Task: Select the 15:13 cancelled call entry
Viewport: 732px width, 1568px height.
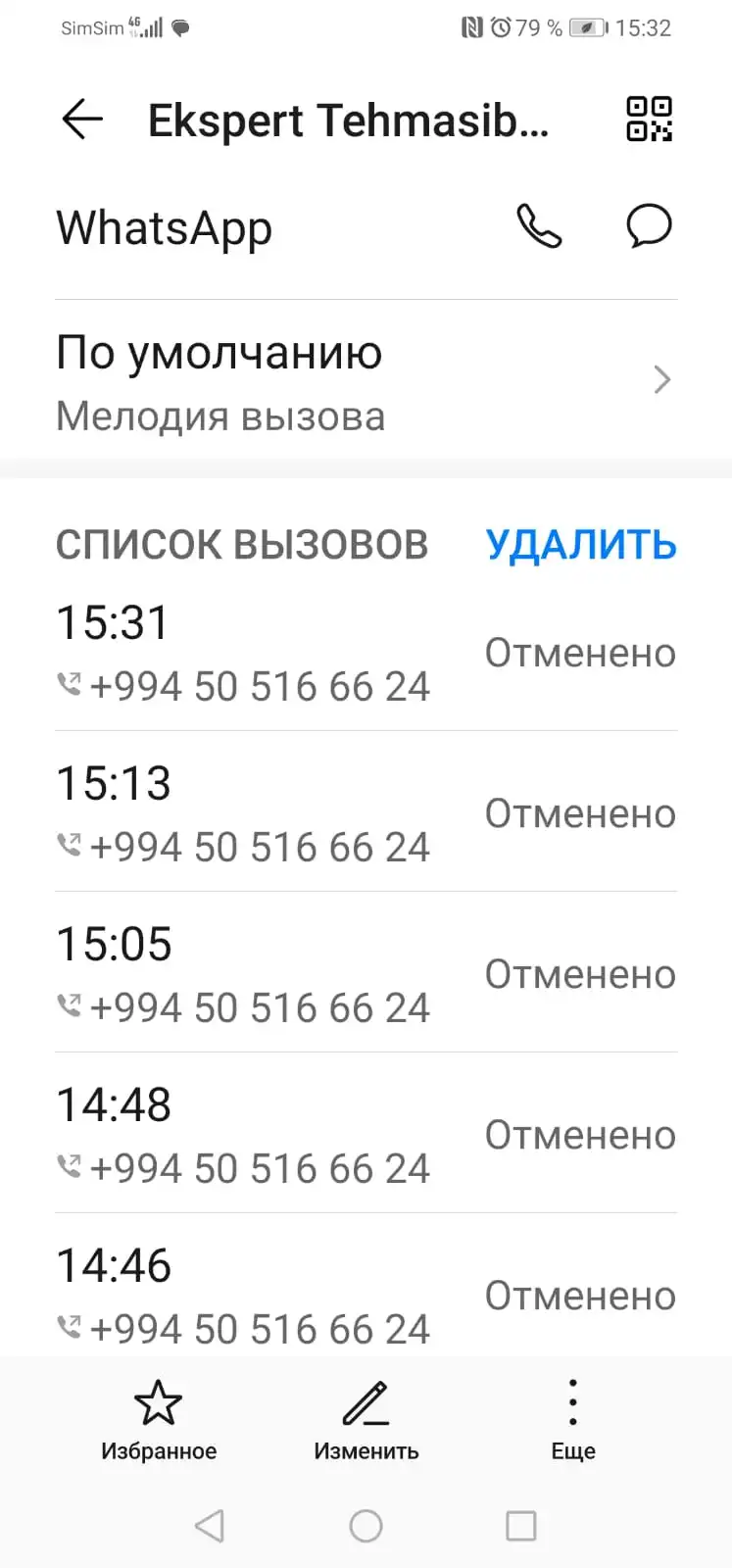Action: (366, 812)
